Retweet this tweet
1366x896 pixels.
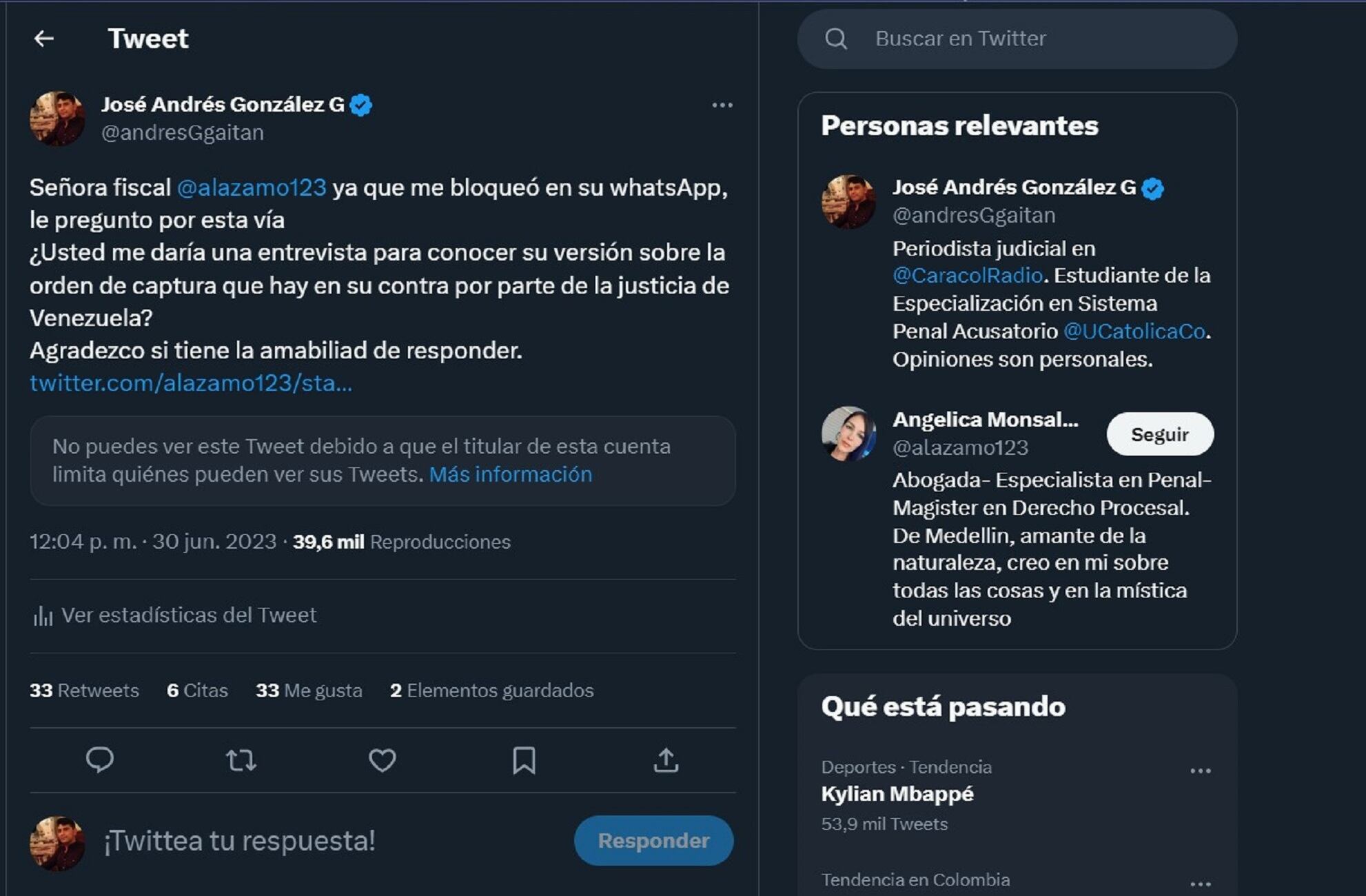point(241,760)
